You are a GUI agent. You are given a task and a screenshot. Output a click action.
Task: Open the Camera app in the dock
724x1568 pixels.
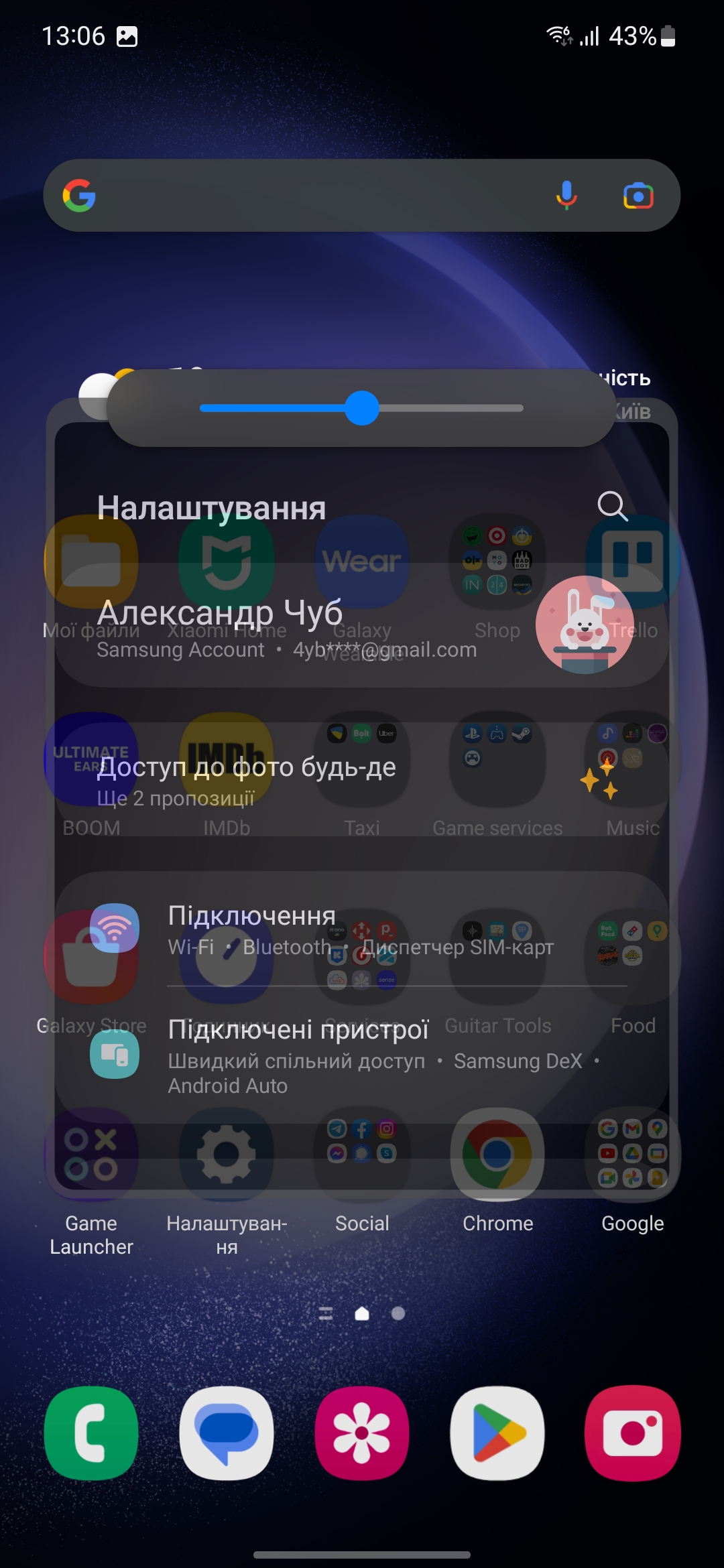(632, 1433)
